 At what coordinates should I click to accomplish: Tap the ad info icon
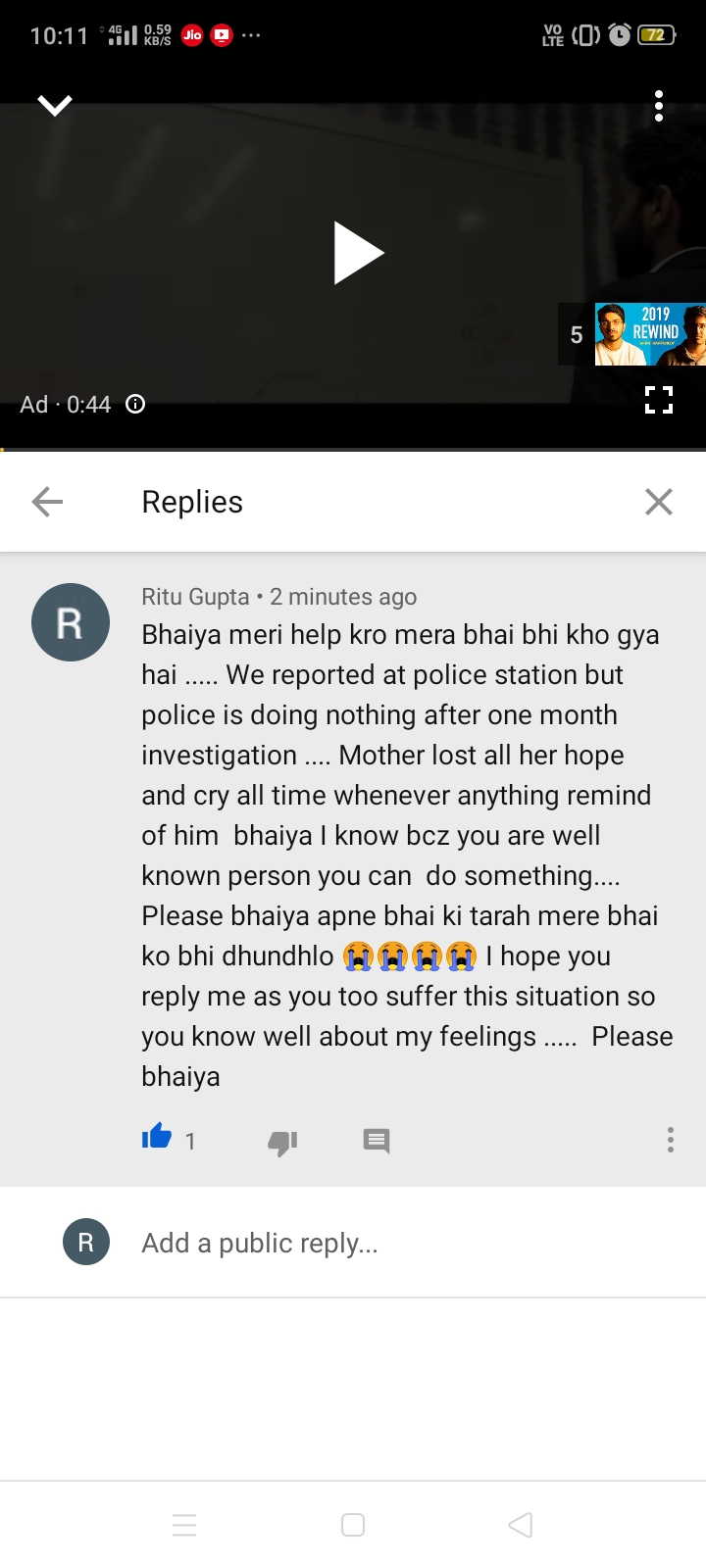coord(136,404)
